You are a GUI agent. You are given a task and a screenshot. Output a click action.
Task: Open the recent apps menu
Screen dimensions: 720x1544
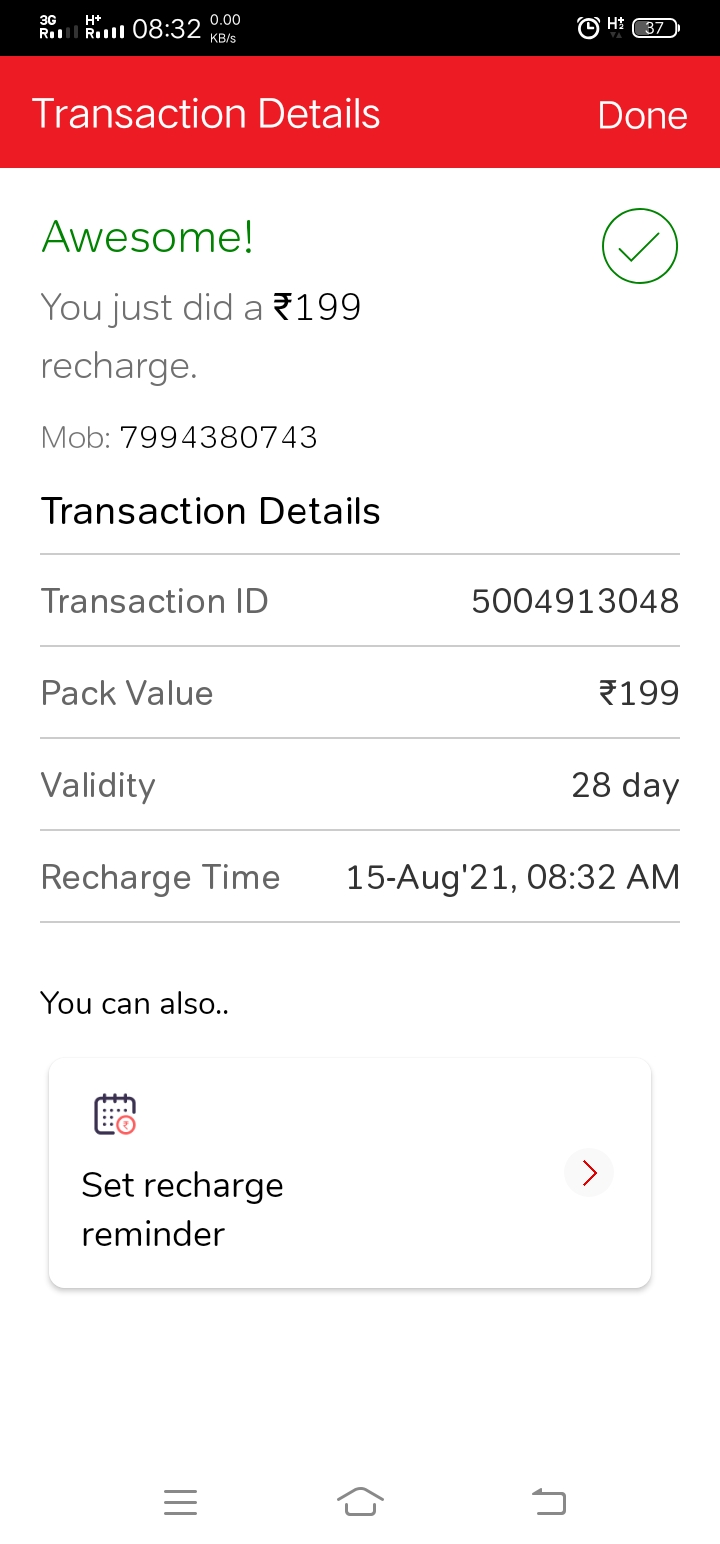180,1501
